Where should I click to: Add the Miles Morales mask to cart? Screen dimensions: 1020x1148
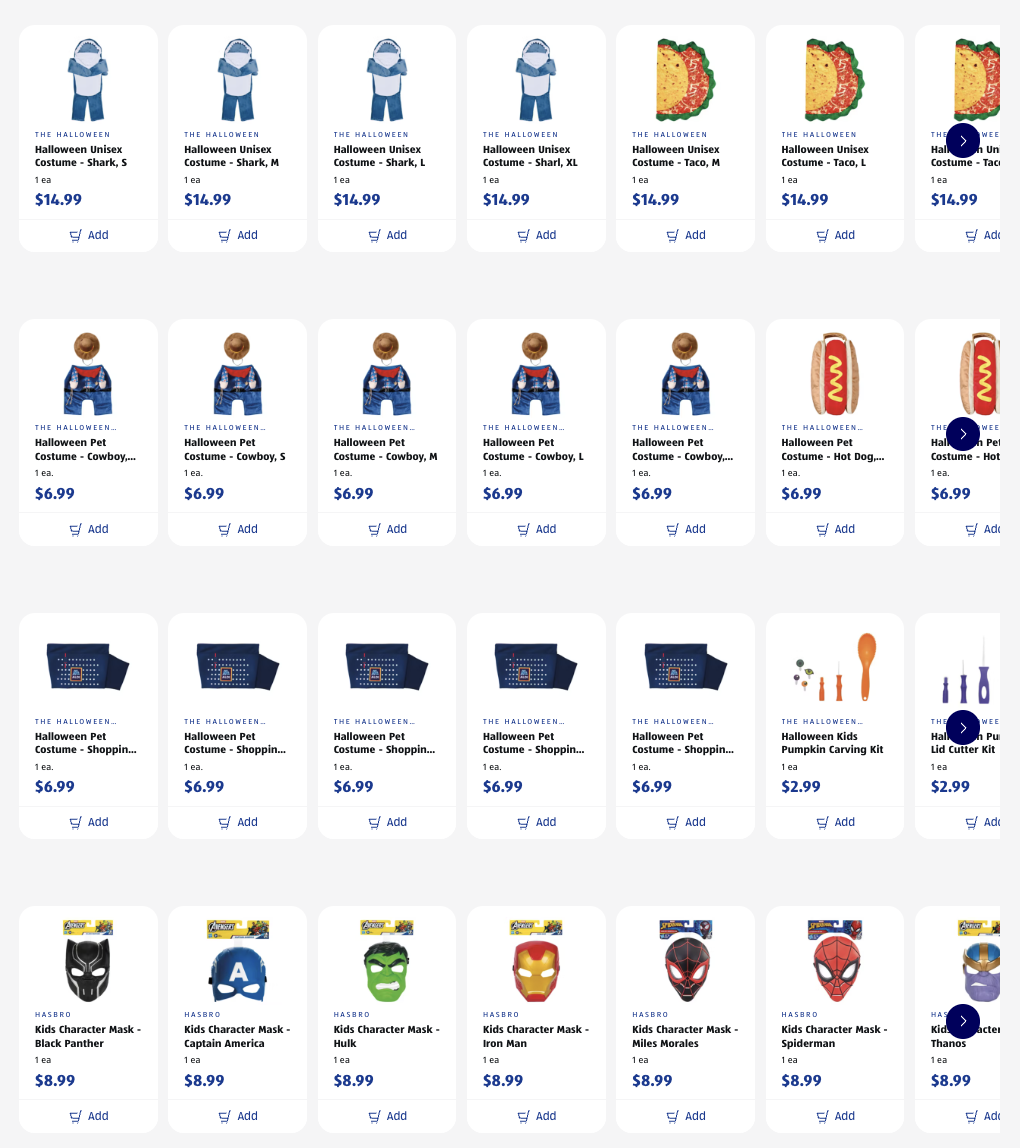point(685,1117)
